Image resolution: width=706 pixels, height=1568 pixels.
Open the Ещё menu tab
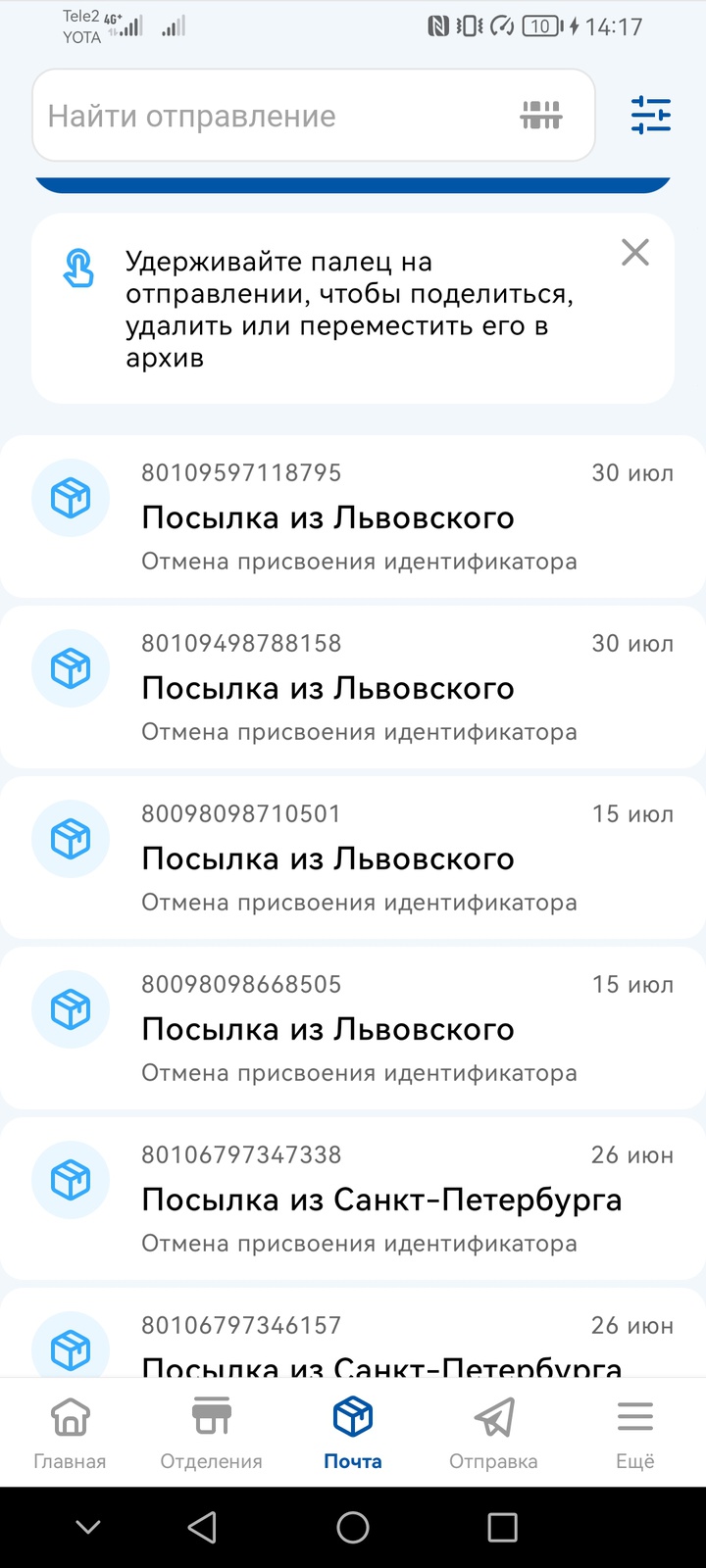click(x=634, y=1432)
